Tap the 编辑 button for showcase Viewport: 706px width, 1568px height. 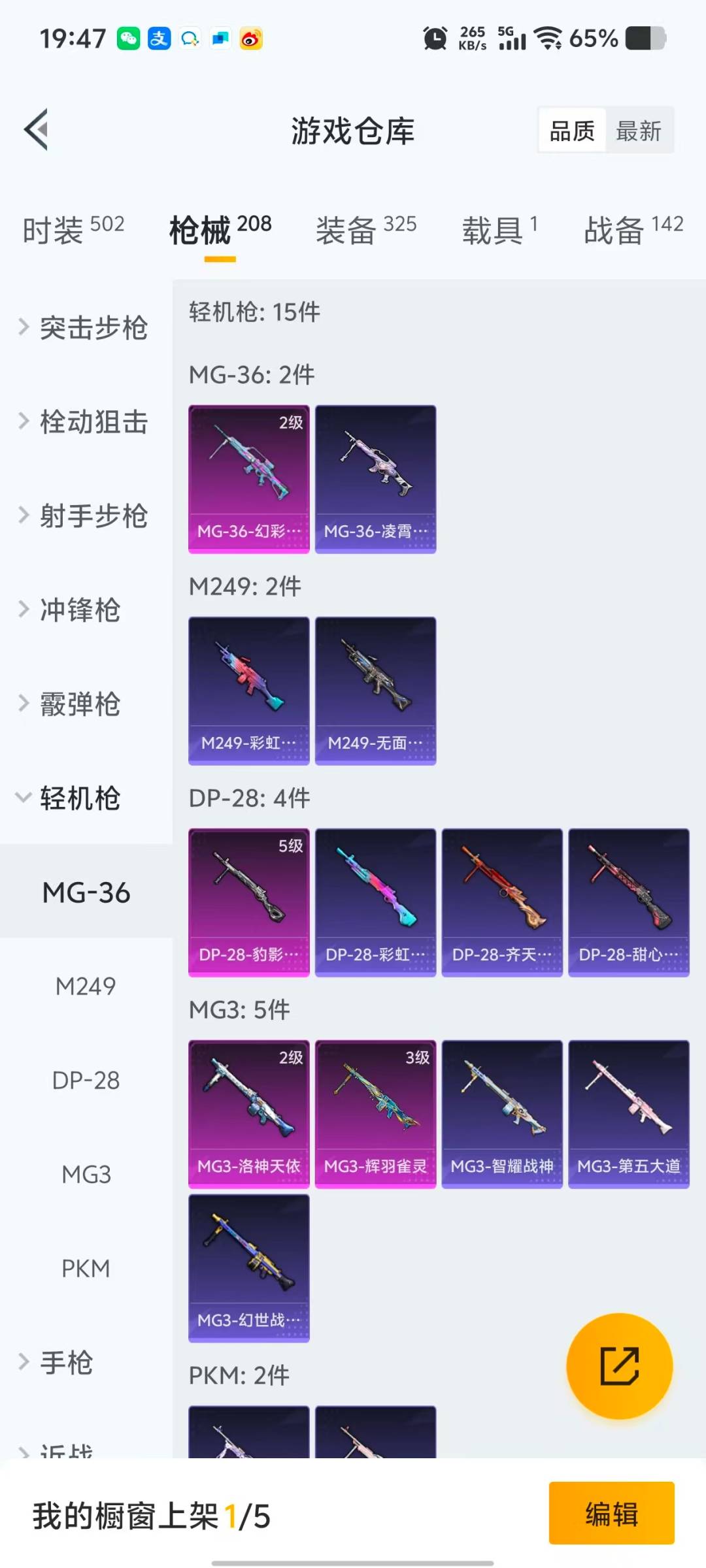tap(612, 1516)
